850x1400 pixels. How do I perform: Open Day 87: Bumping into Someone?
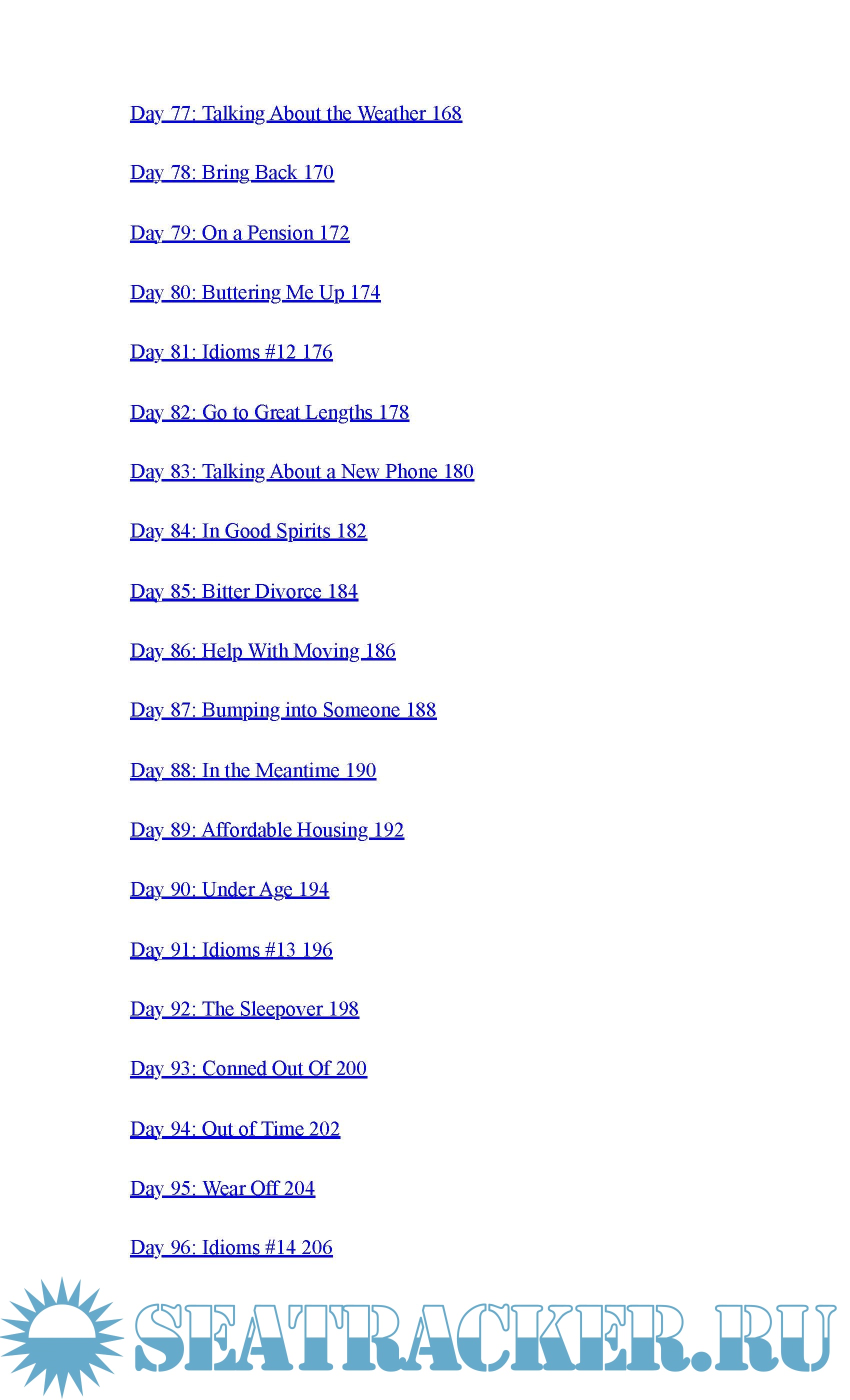283,710
